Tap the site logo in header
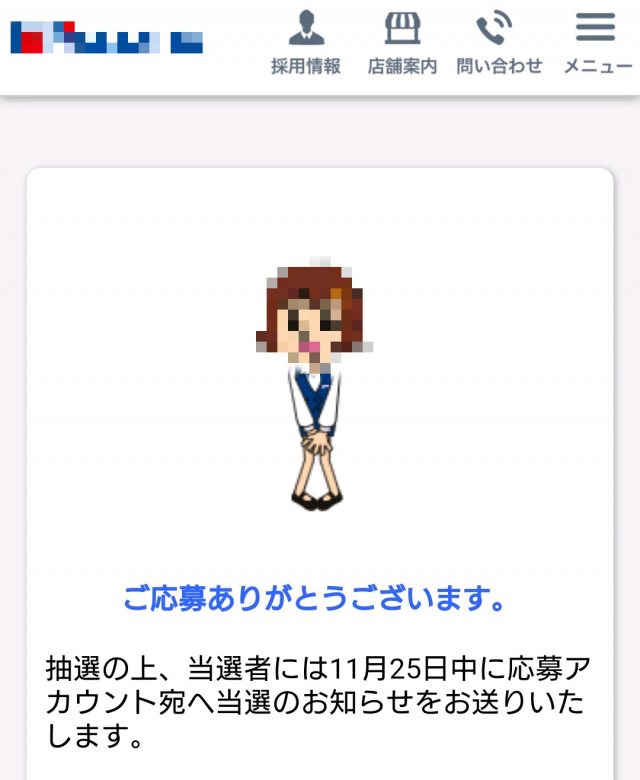The height and width of the screenshot is (780, 640). (x=107, y=38)
